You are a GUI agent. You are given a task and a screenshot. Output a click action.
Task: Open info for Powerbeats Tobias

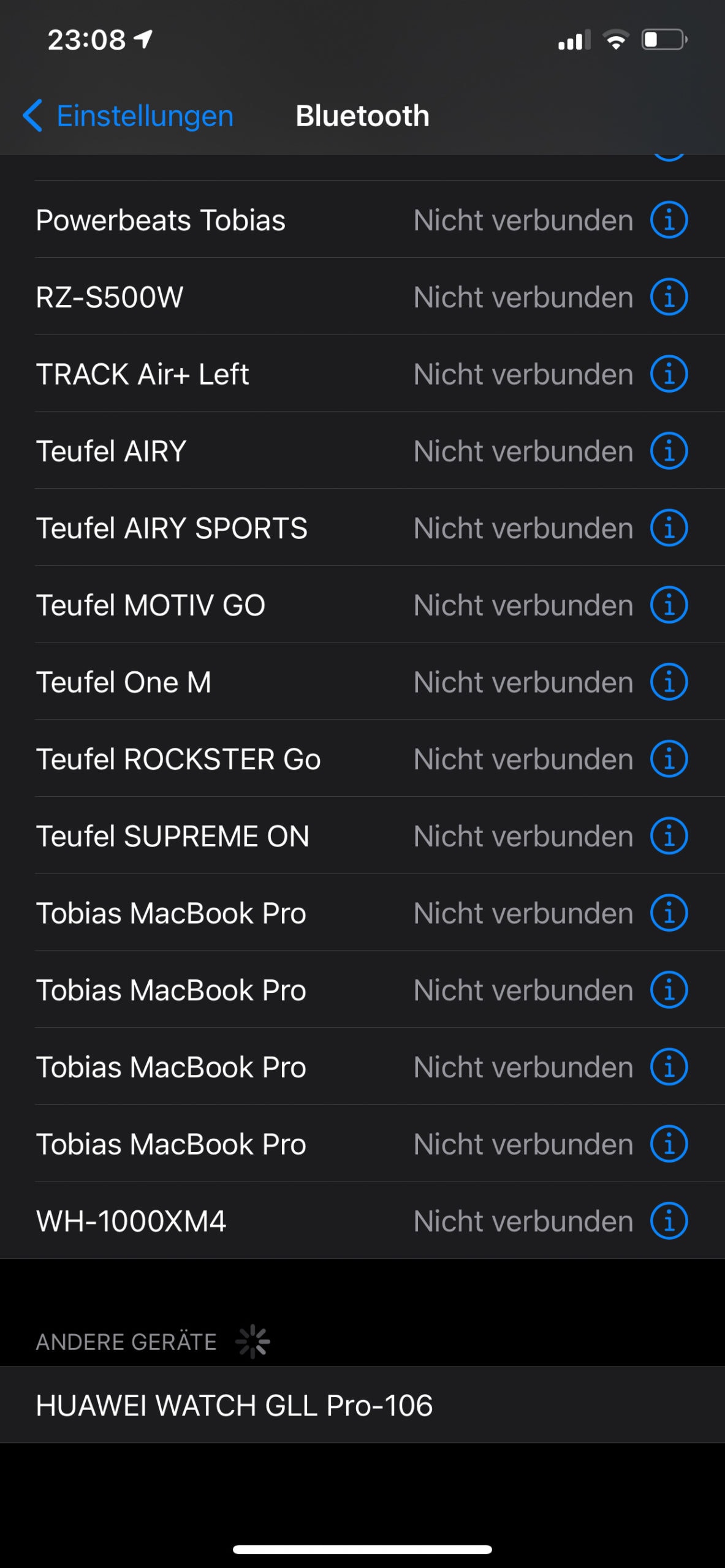click(x=669, y=220)
